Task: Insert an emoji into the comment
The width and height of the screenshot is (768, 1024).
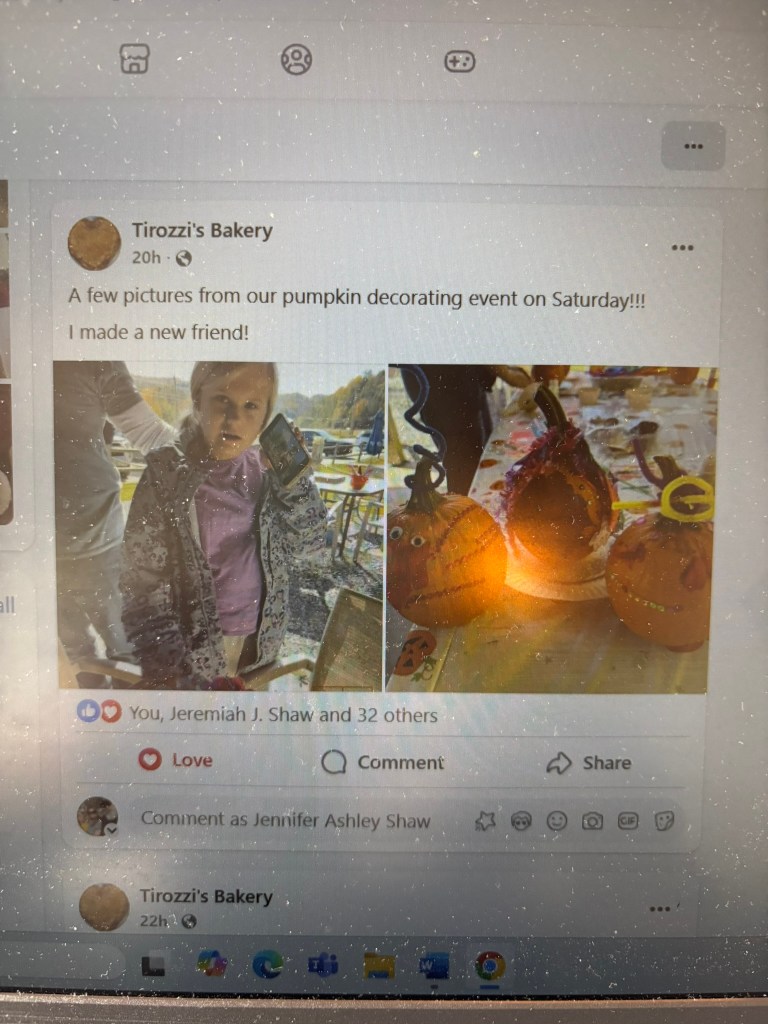Action: coord(557,821)
